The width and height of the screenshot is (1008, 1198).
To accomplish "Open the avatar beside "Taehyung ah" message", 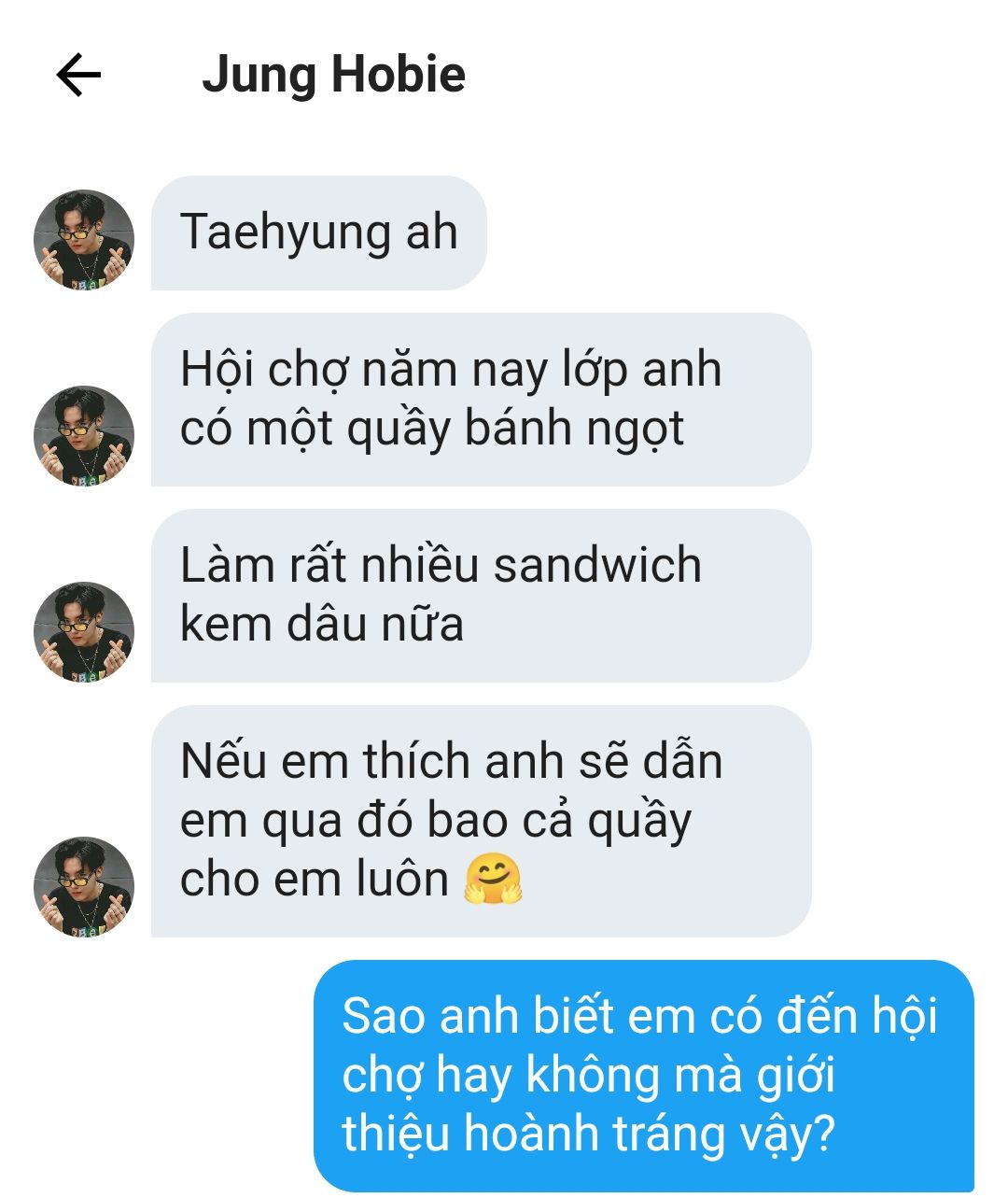I will coord(84,240).
